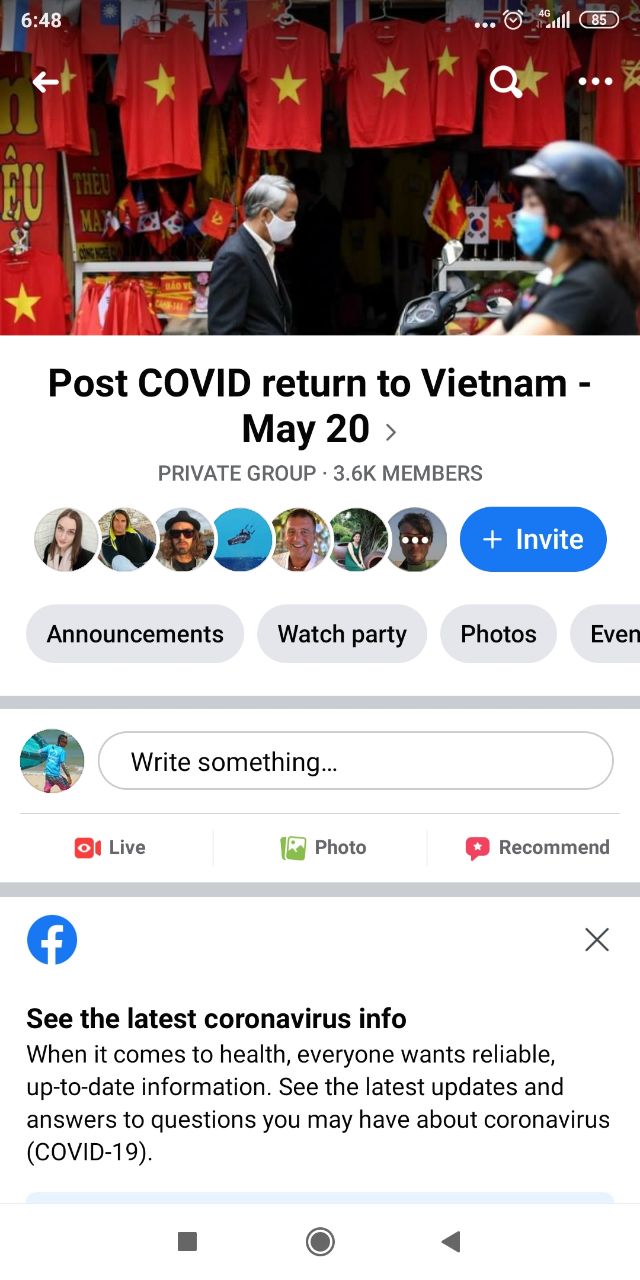View the group members' avatars list
The width and height of the screenshot is (640, 1280).
[241, 539]
